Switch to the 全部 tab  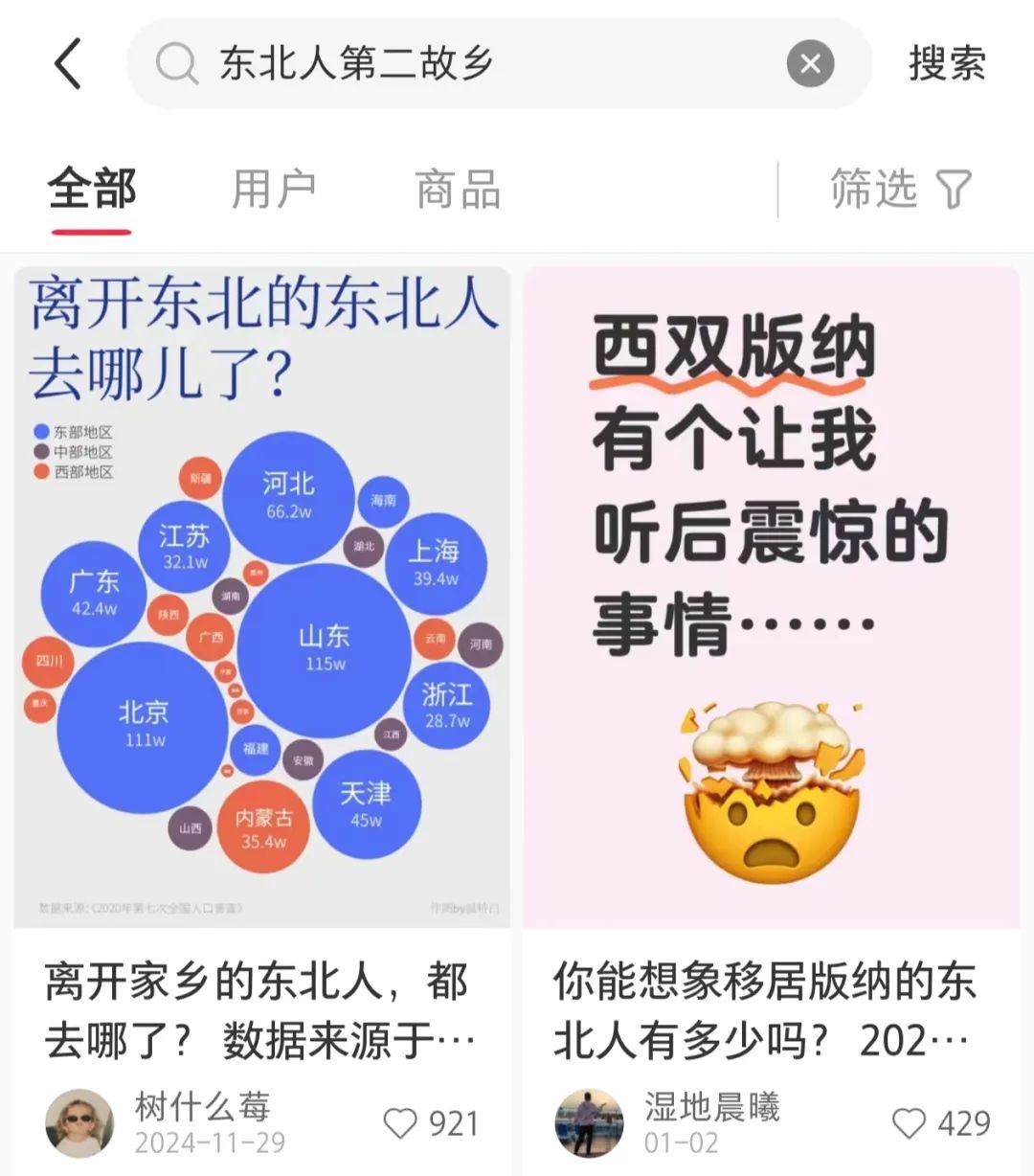click(x=92, y=189)
